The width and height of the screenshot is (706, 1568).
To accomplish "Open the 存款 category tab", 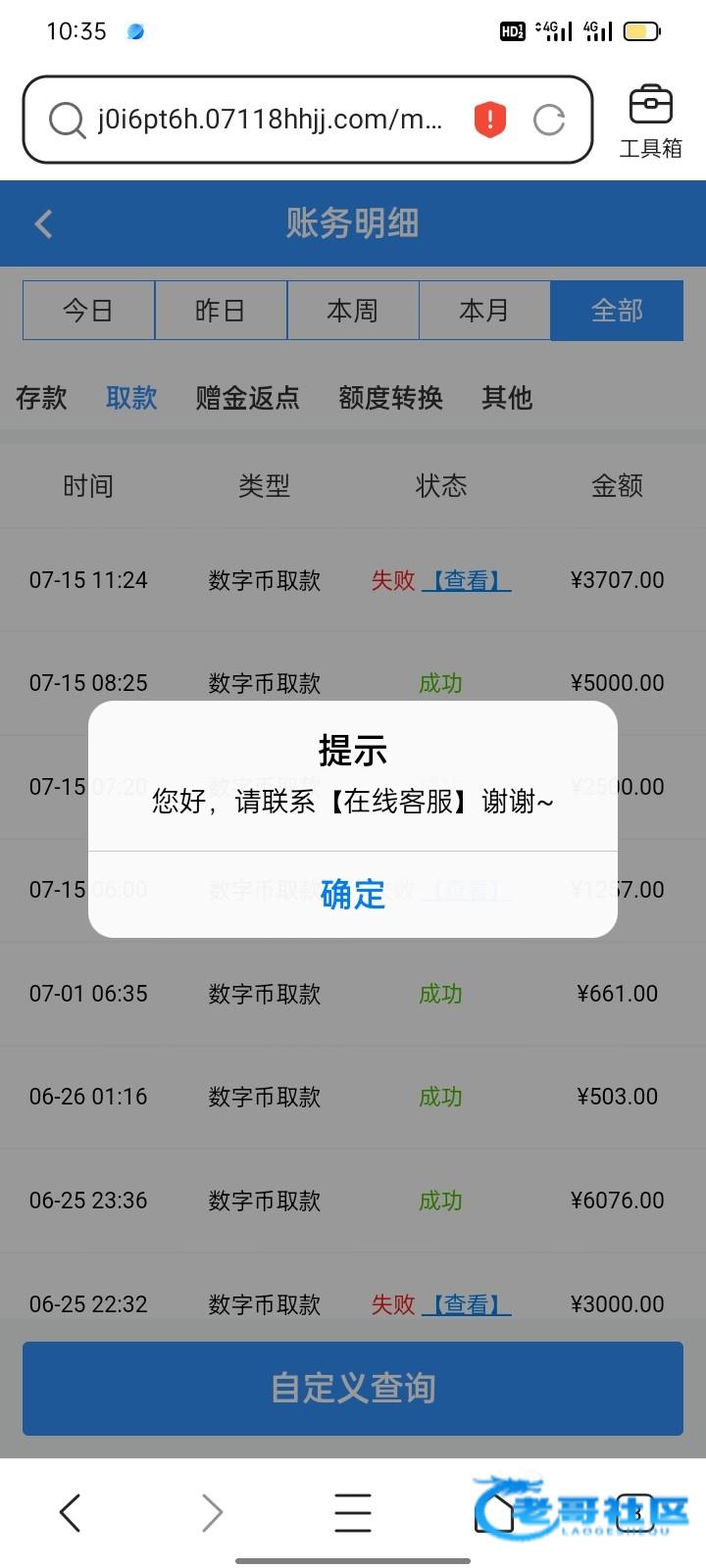I will (x=41, y=398).
